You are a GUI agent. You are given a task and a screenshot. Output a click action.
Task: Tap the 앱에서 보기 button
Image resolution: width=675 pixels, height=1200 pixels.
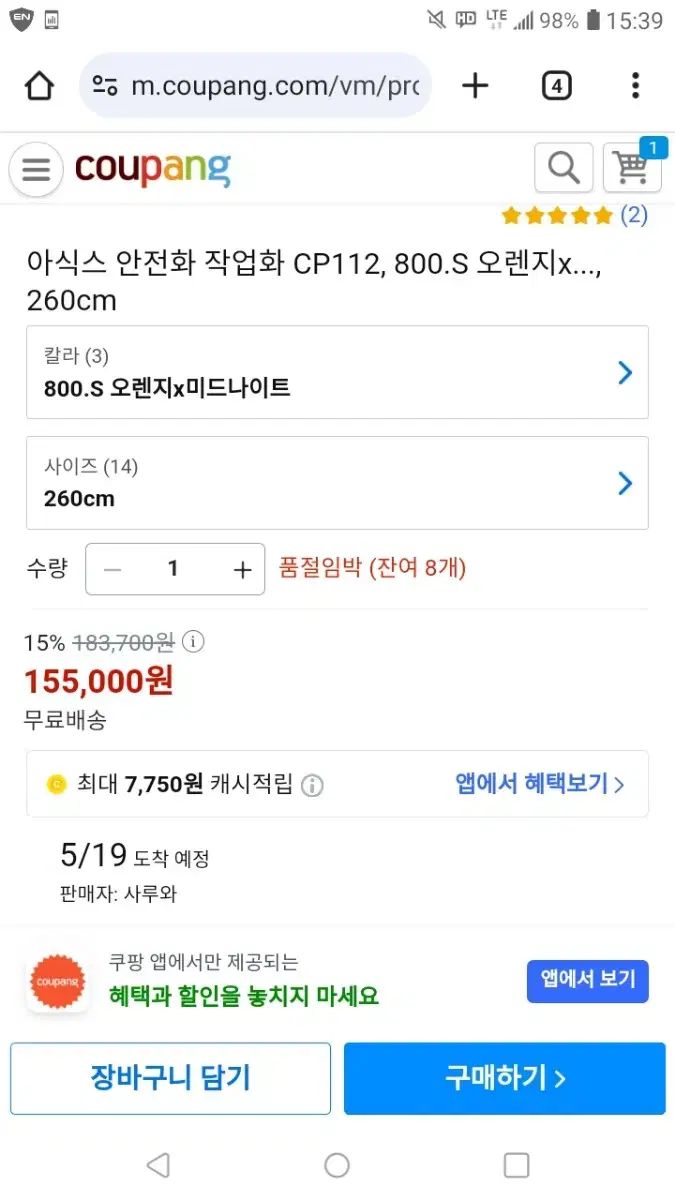coord(588,981)
